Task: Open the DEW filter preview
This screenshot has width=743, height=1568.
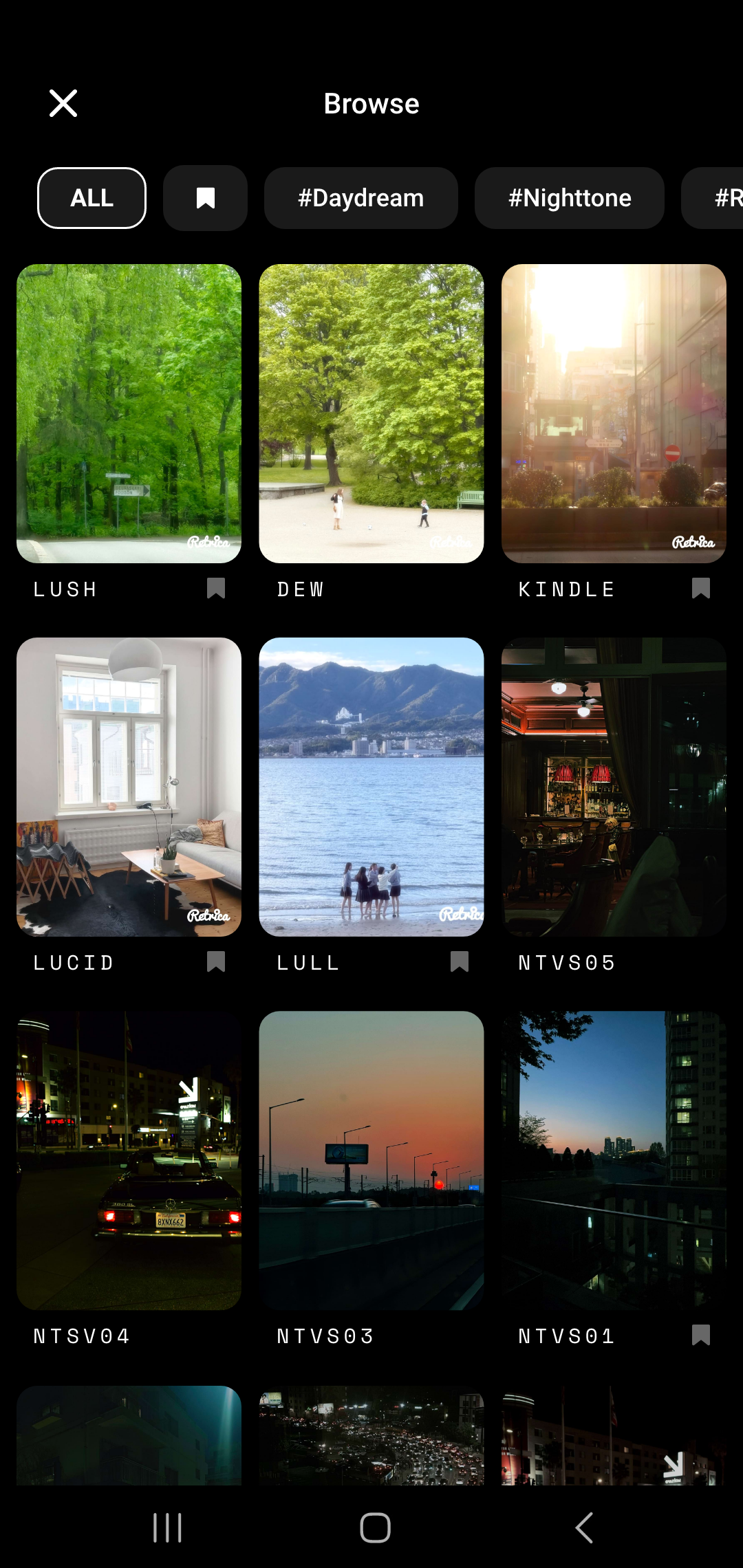Action: pyautogui.click(x=371, y=413)
